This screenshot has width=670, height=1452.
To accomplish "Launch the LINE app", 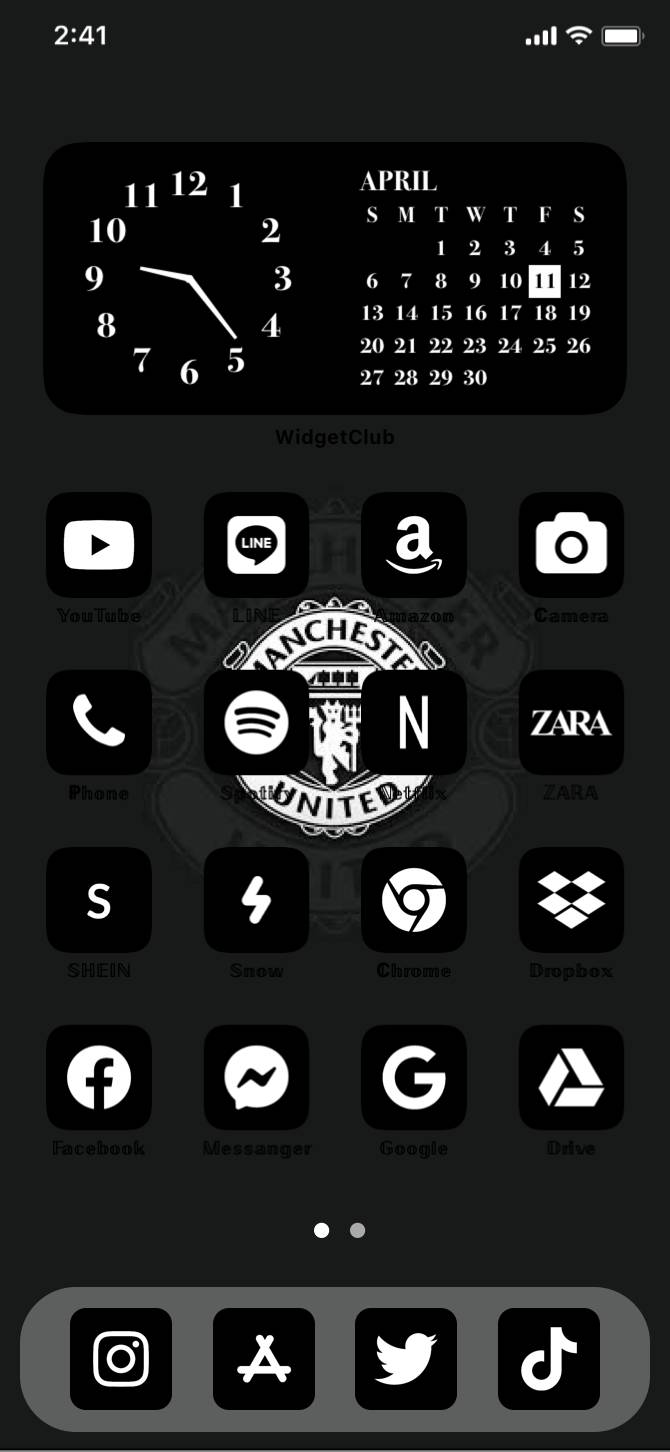I will click(256, 545).
